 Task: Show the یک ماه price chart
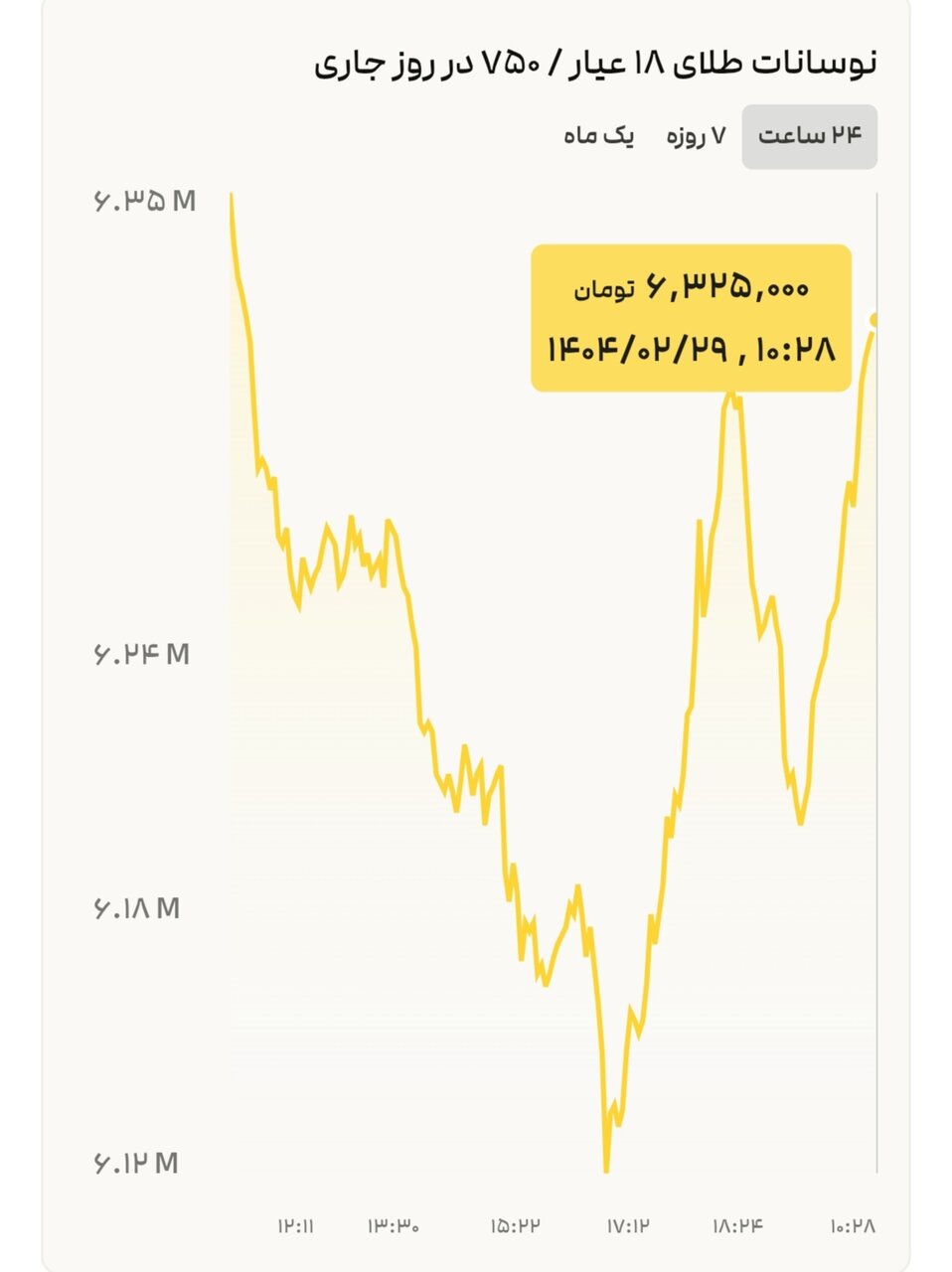click(598, 137)
